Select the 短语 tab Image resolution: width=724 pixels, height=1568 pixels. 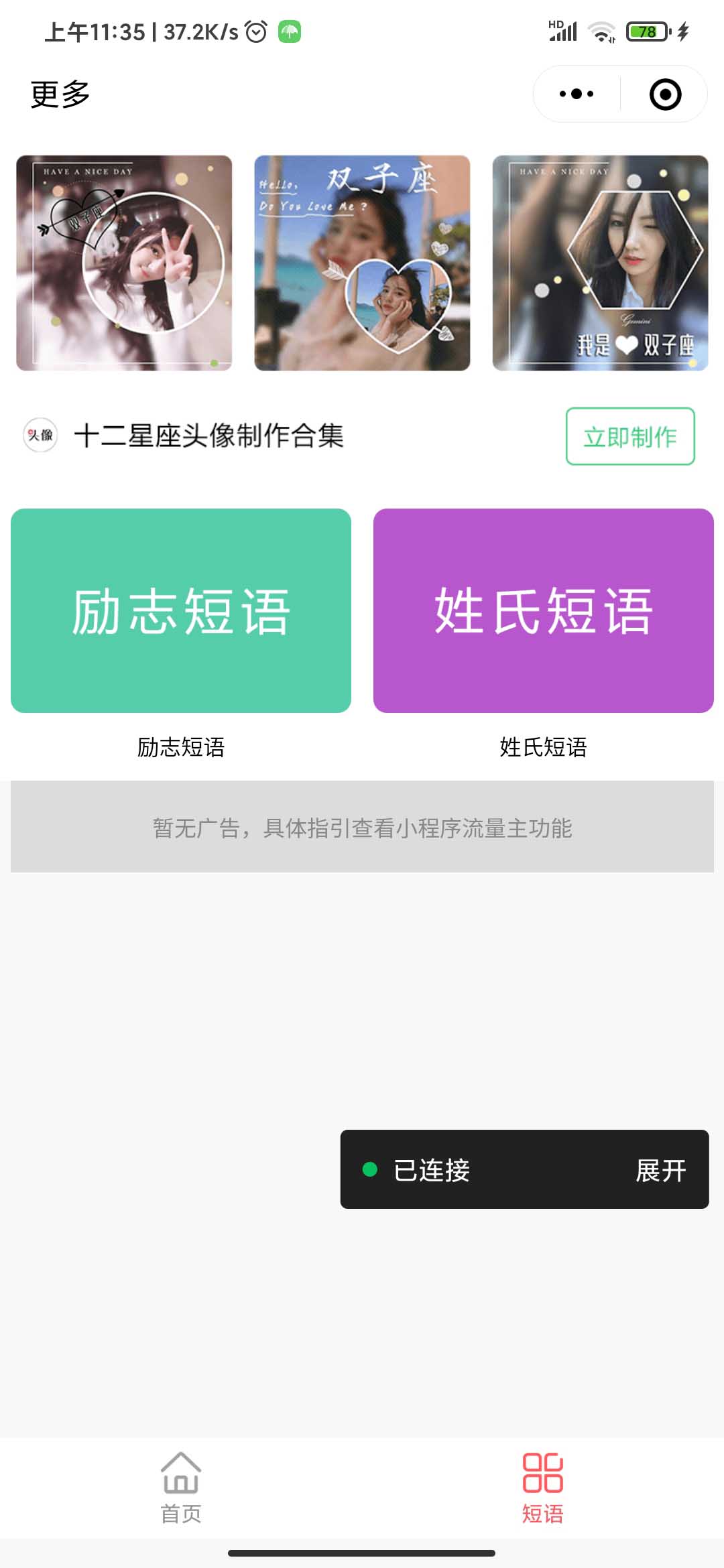click(543, 1485)
